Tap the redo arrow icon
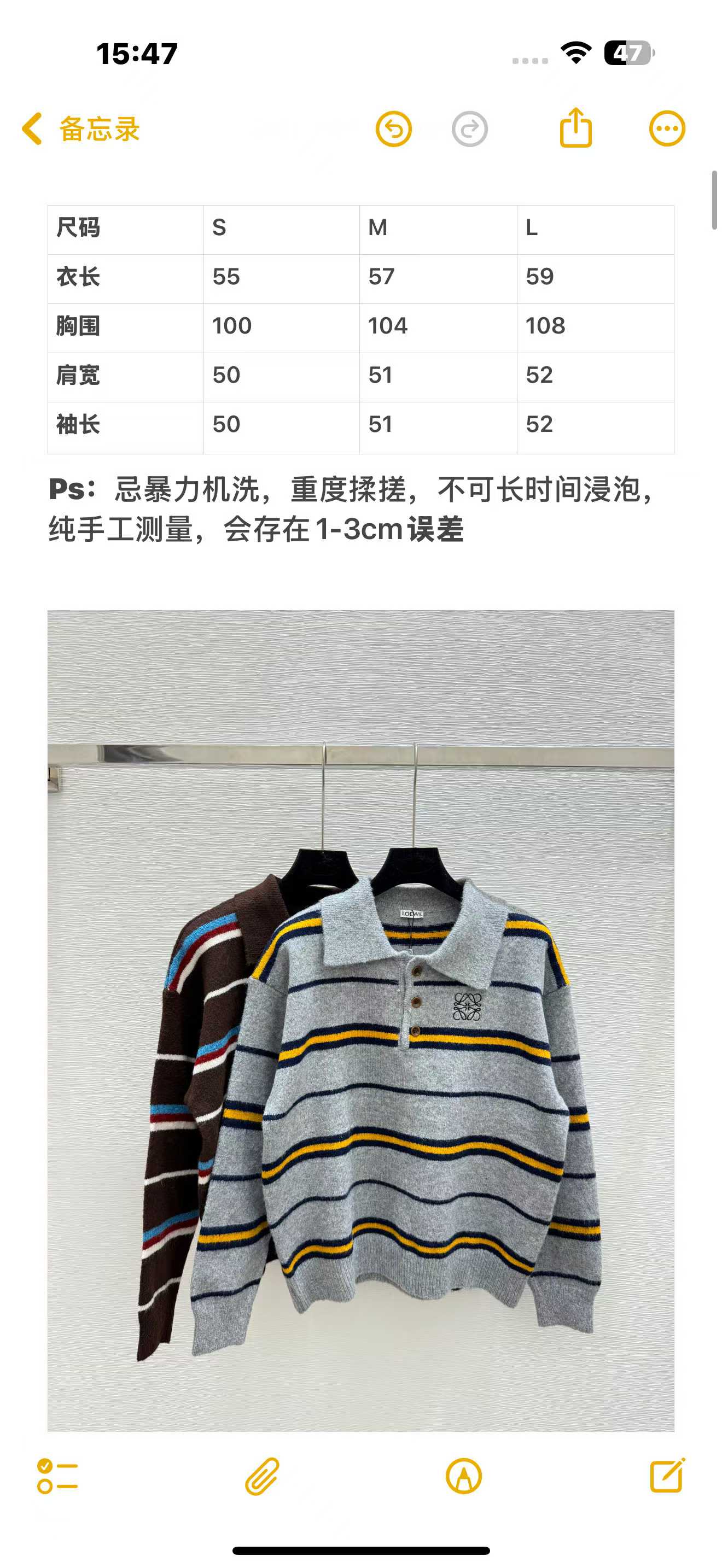The width and height of the screenshot is (722, 1568). click(469, 129)
